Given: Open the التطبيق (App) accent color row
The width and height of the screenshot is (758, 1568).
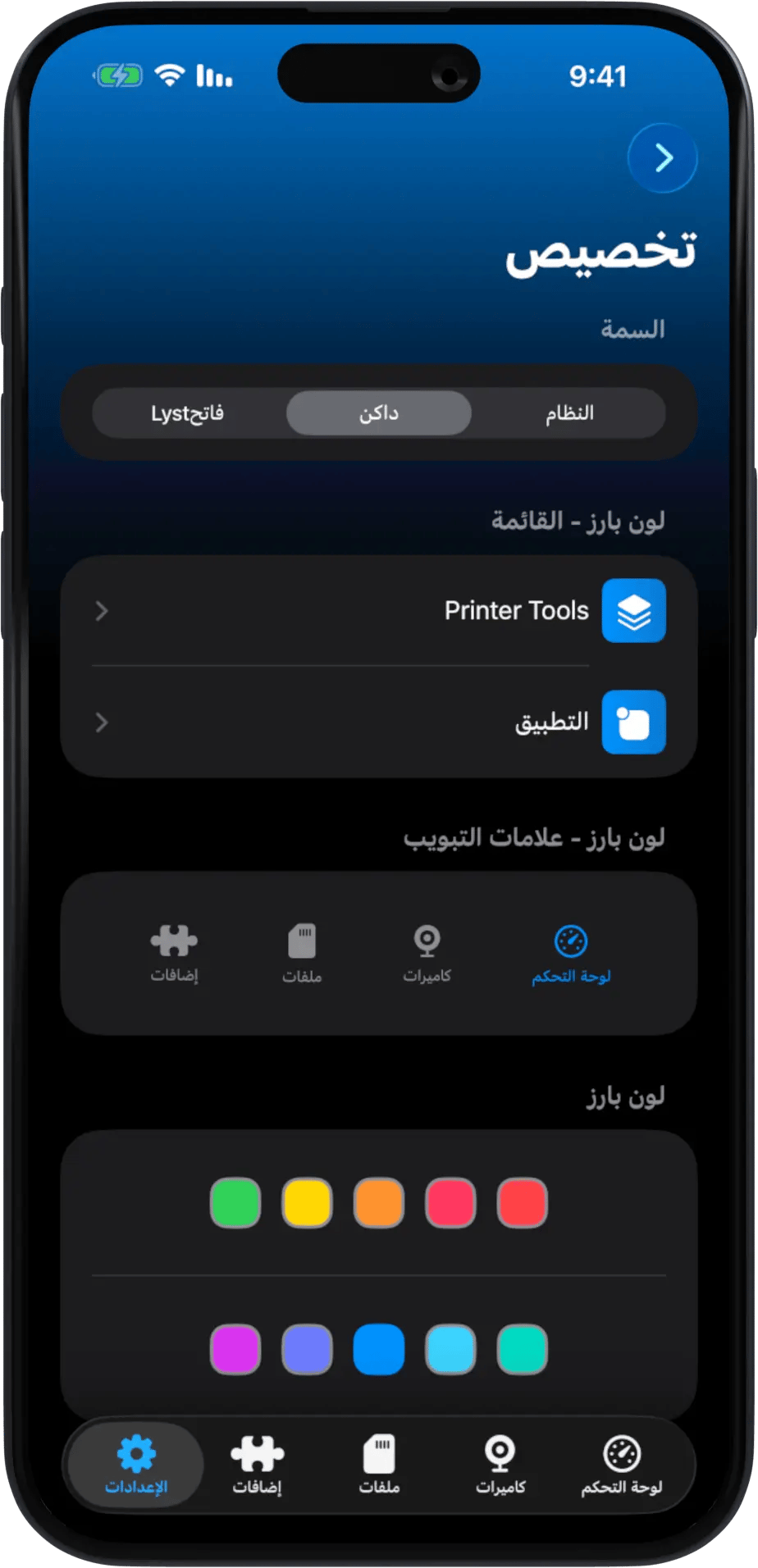Looking at the screenshot, I should coord(378,722).
